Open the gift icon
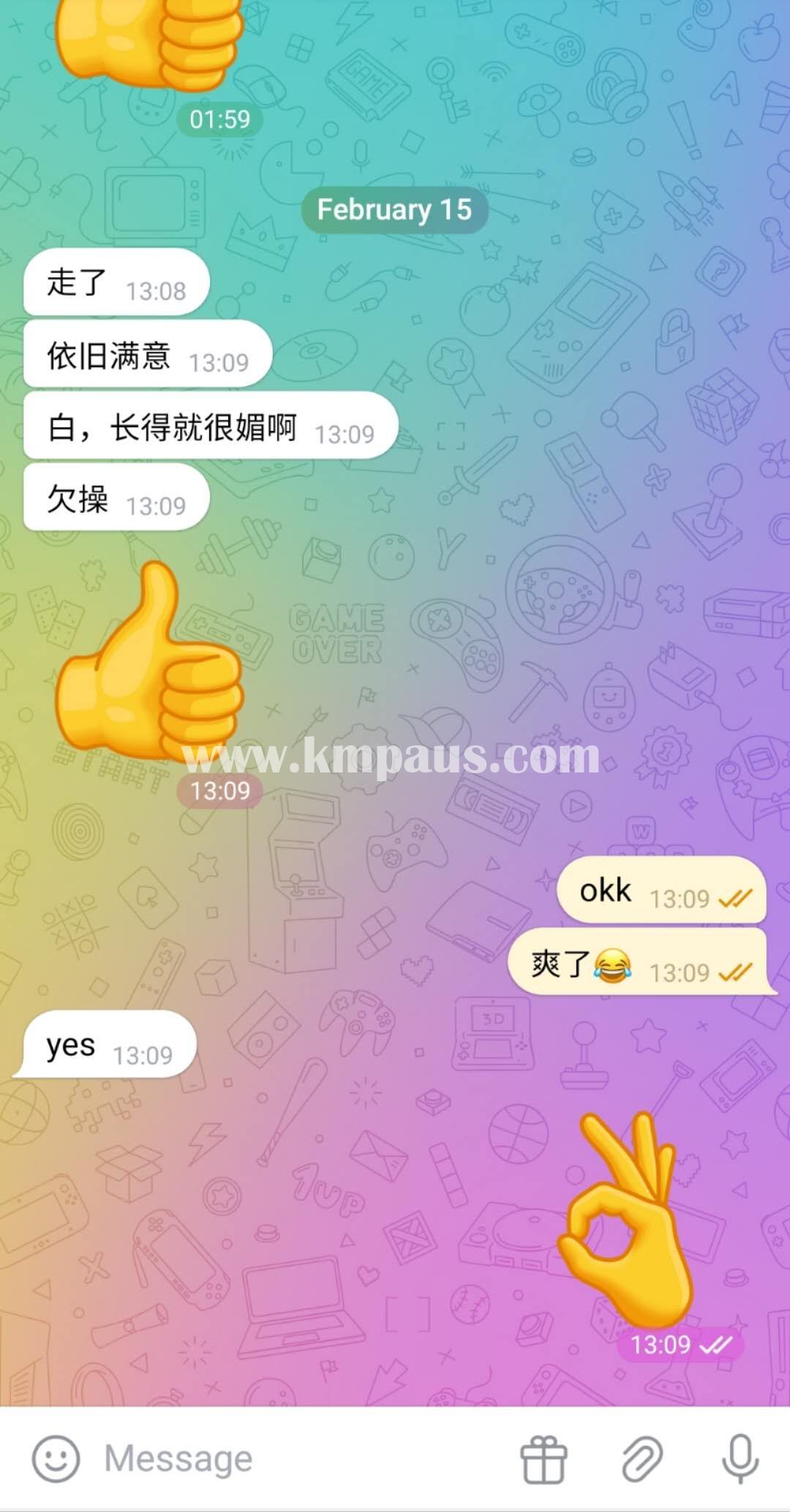790x1512 pixels. [x=543, y=1459]
